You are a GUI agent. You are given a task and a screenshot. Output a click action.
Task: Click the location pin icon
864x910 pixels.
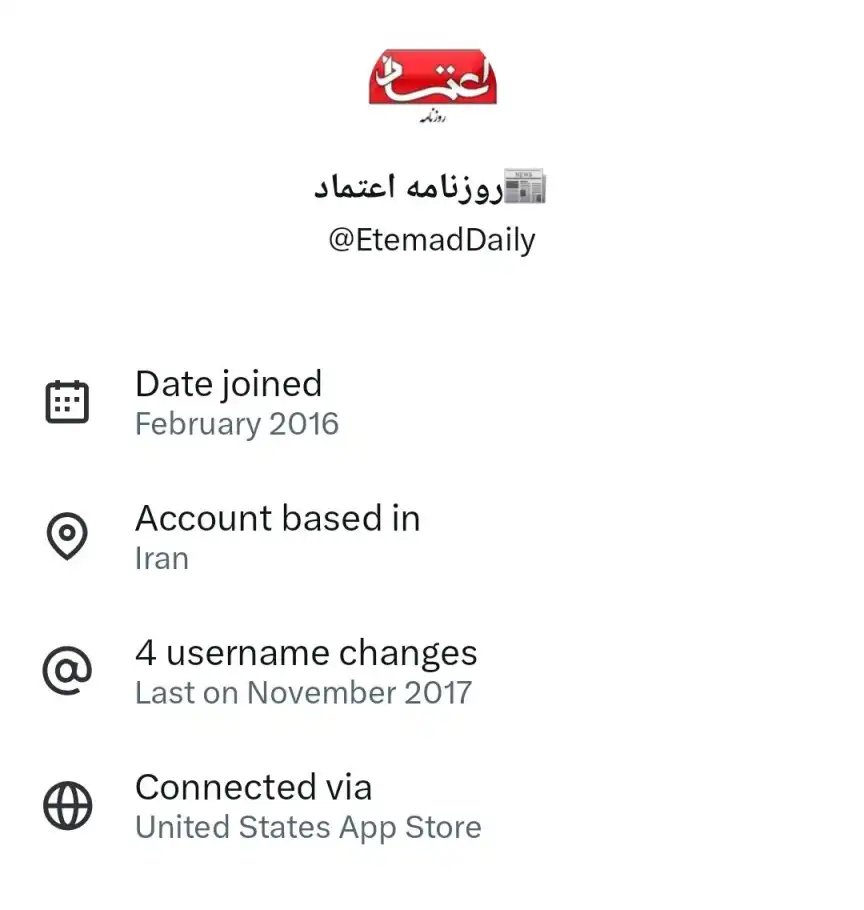click(66, 536)
